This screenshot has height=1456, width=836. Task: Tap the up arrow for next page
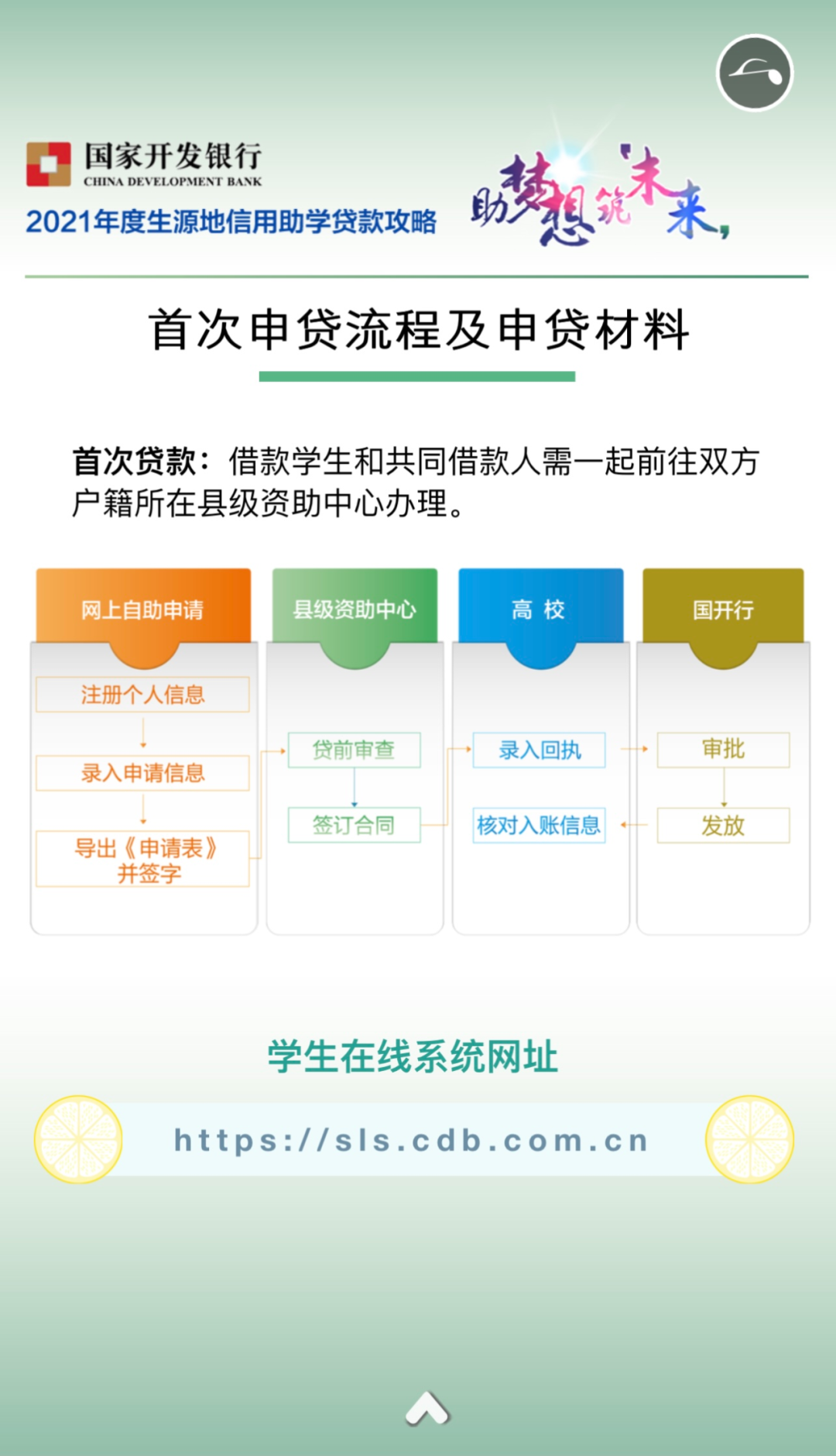pyautogui.click(x=427, y=1409)
